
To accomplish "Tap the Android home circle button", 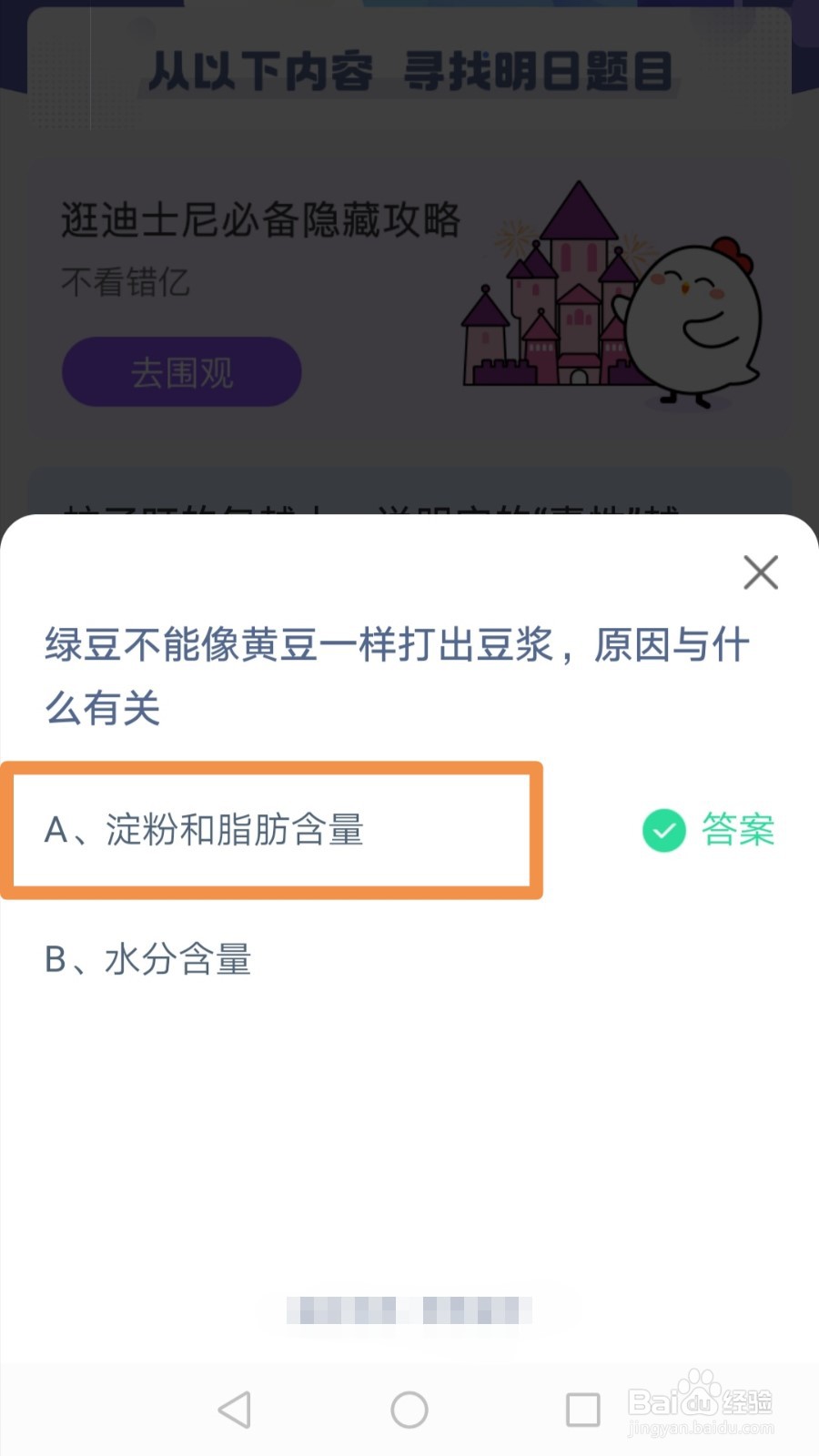I will click(409, 1410).
